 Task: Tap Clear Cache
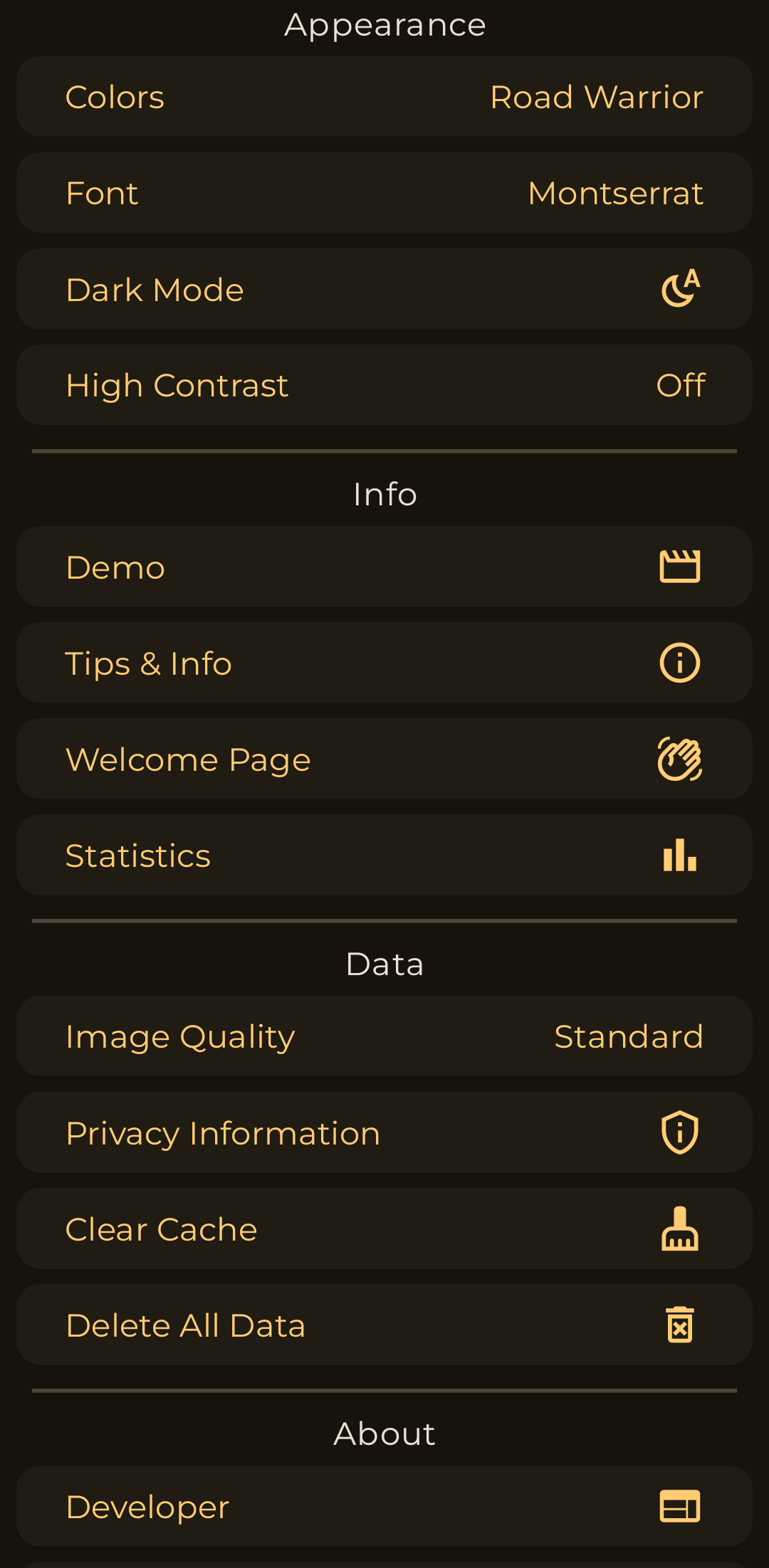click(384, 1228)
